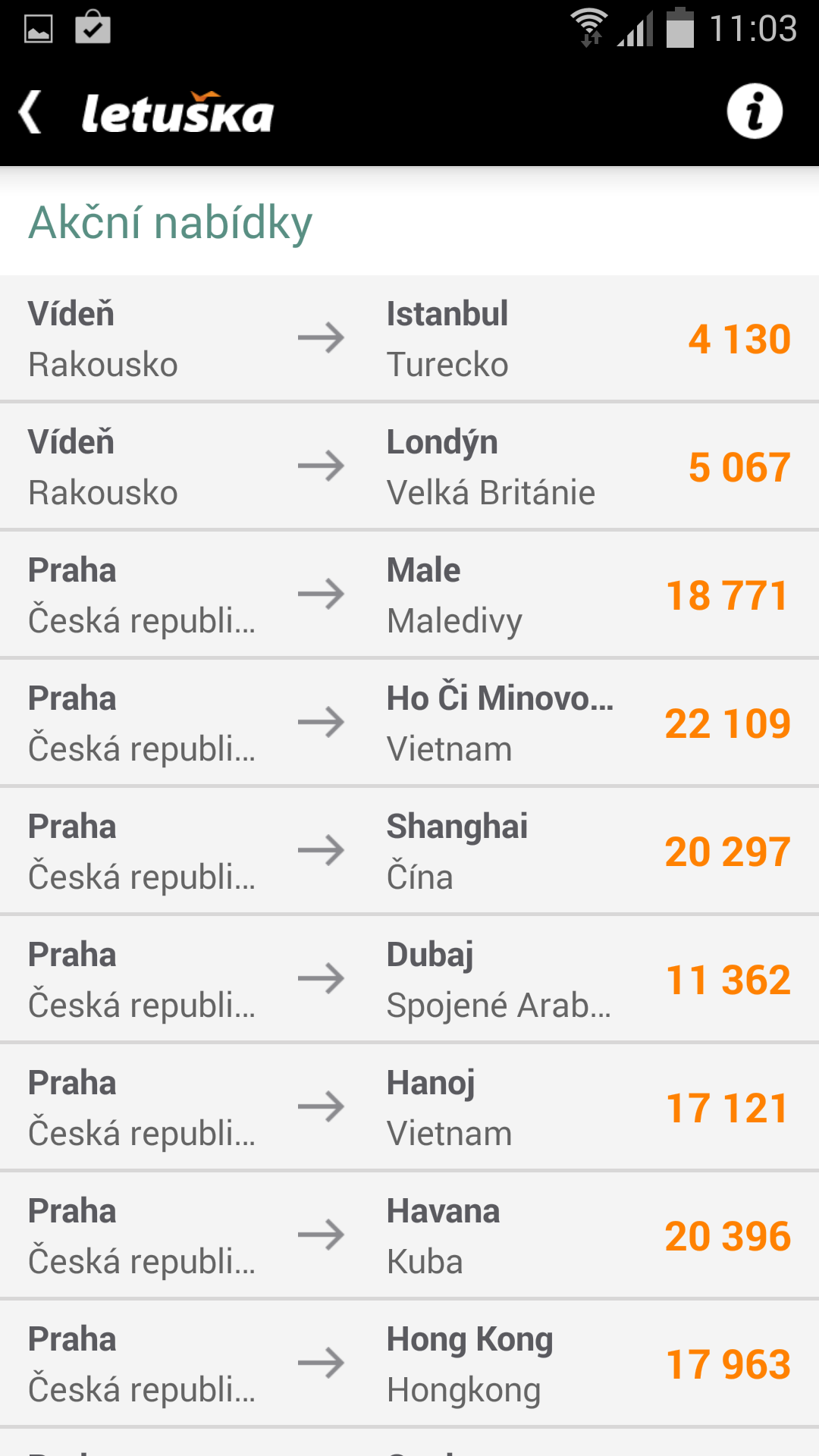Image resolution: width=819 pixels, height=1456 pixels.
Task: Open the Praha to Dubaj deal
Action: tap(409, 979)
